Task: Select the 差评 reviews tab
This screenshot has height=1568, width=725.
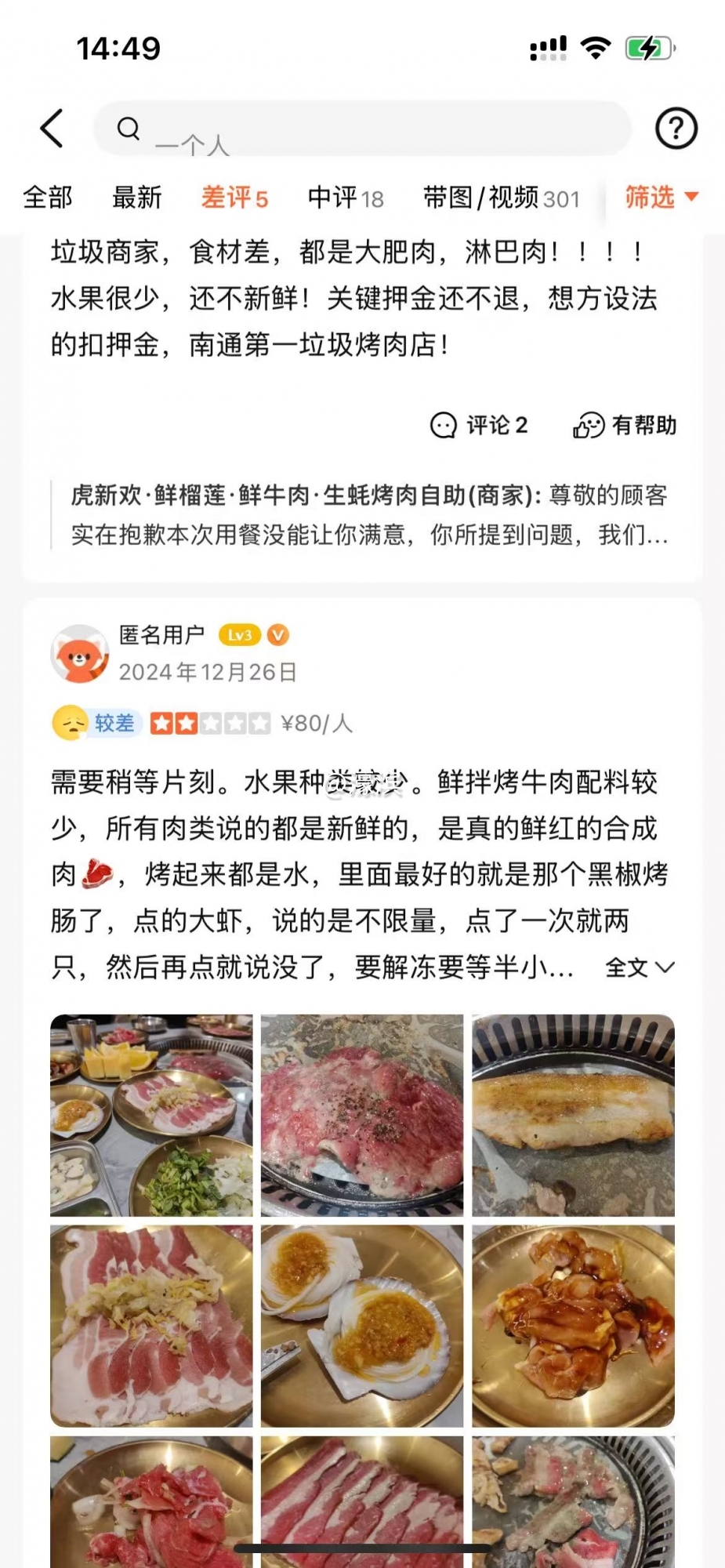Action: 234,198
